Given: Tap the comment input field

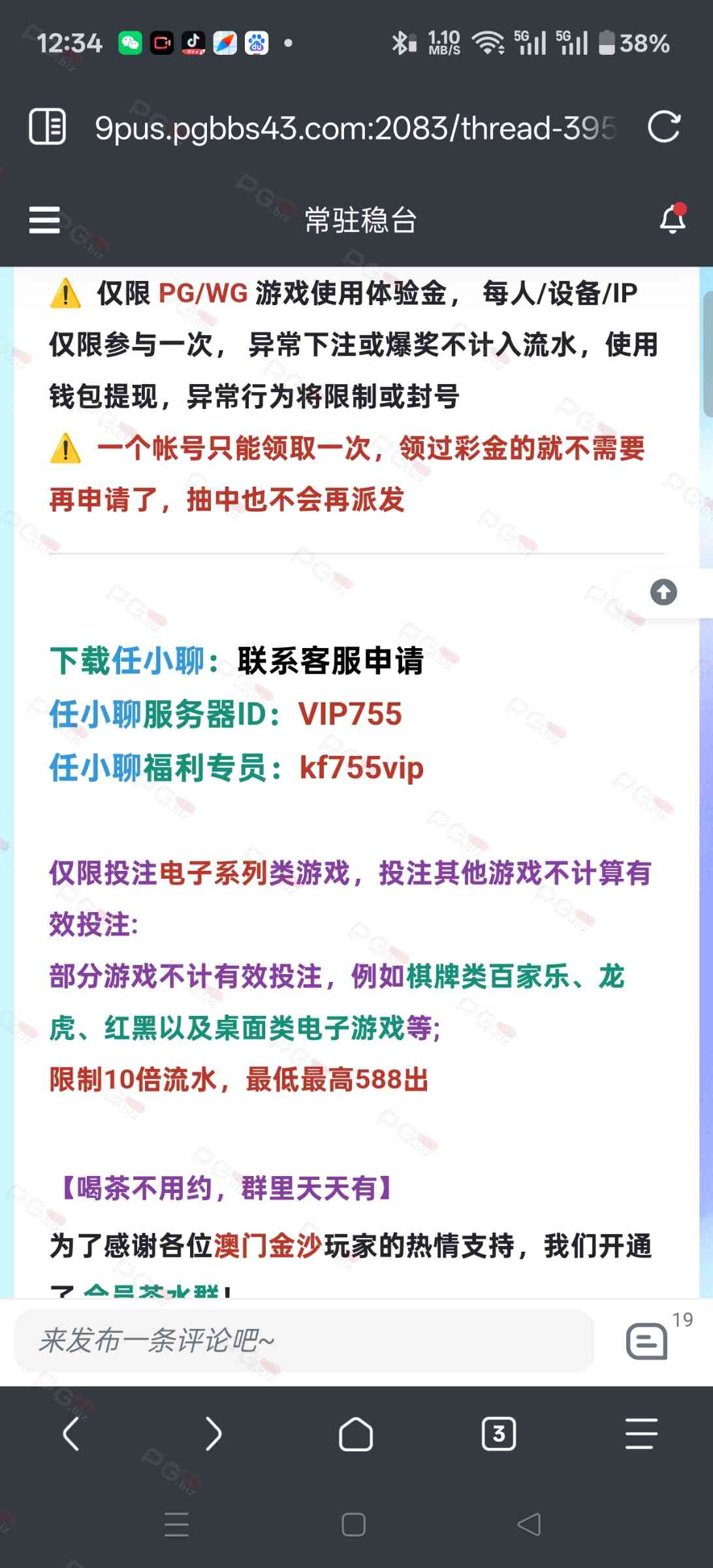Looking at the screenshot, I should pos(304,1341).
